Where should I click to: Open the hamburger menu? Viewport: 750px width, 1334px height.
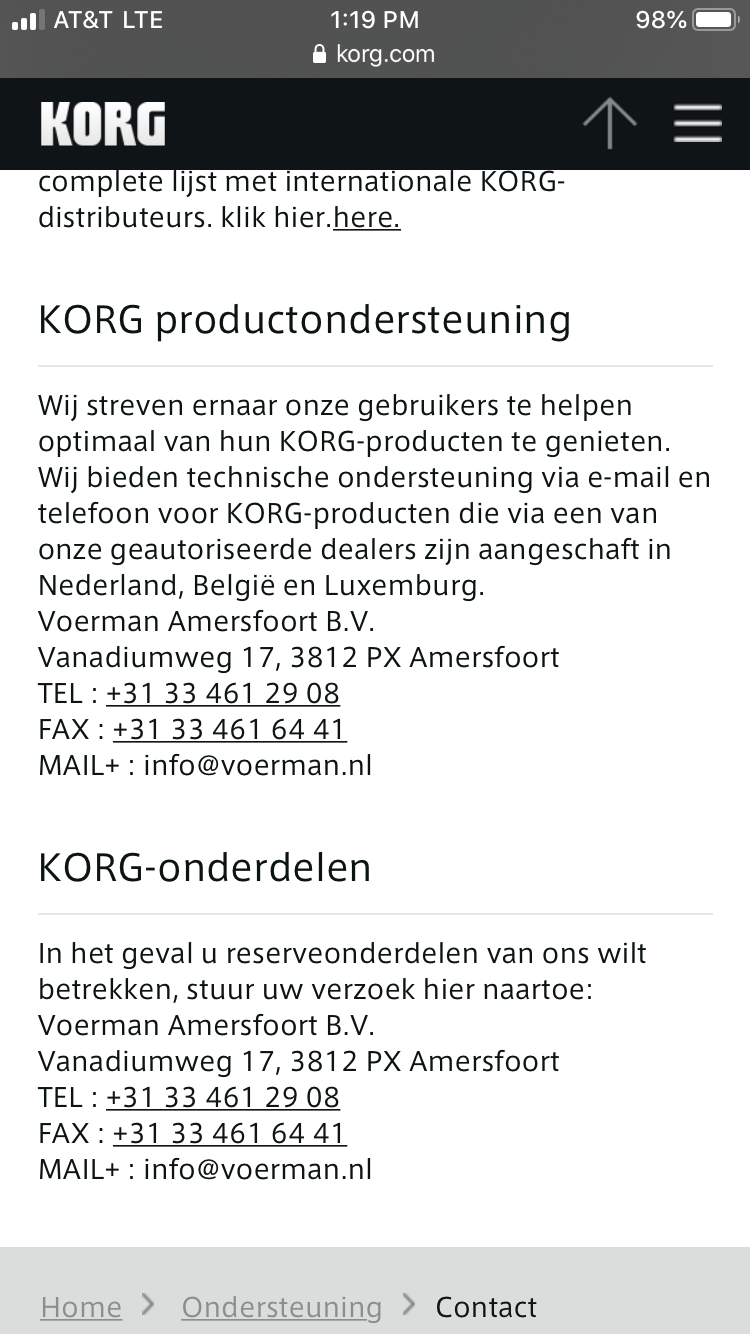click(x=697, y=123)
